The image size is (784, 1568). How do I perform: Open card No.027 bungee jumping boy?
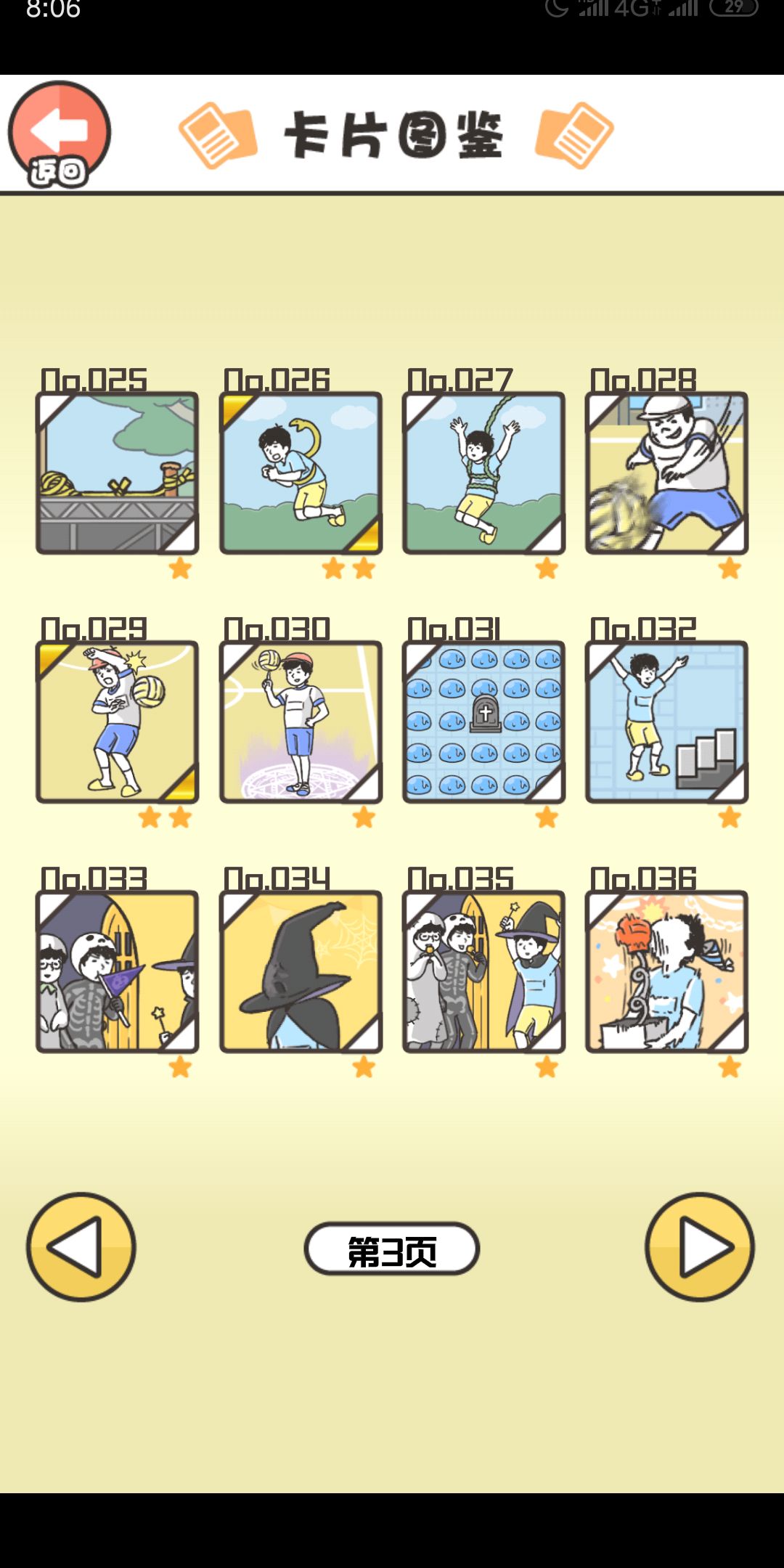tap(482, 472)
